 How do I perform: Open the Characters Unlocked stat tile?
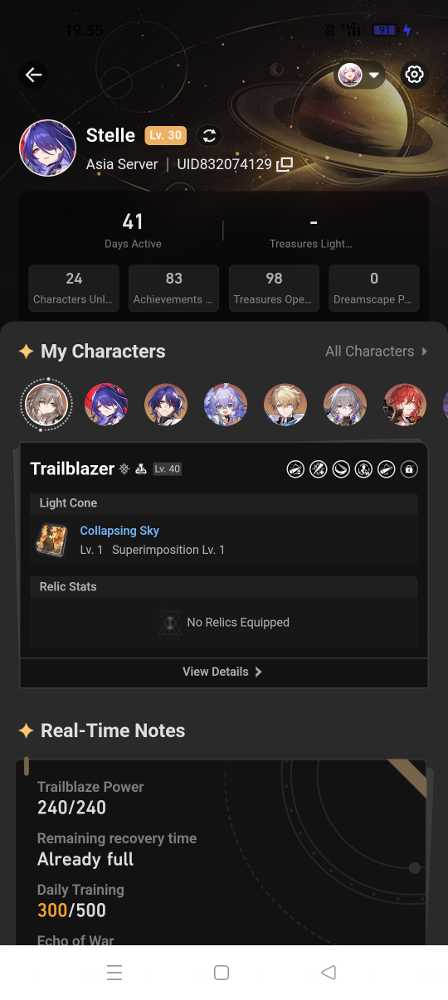74,288
